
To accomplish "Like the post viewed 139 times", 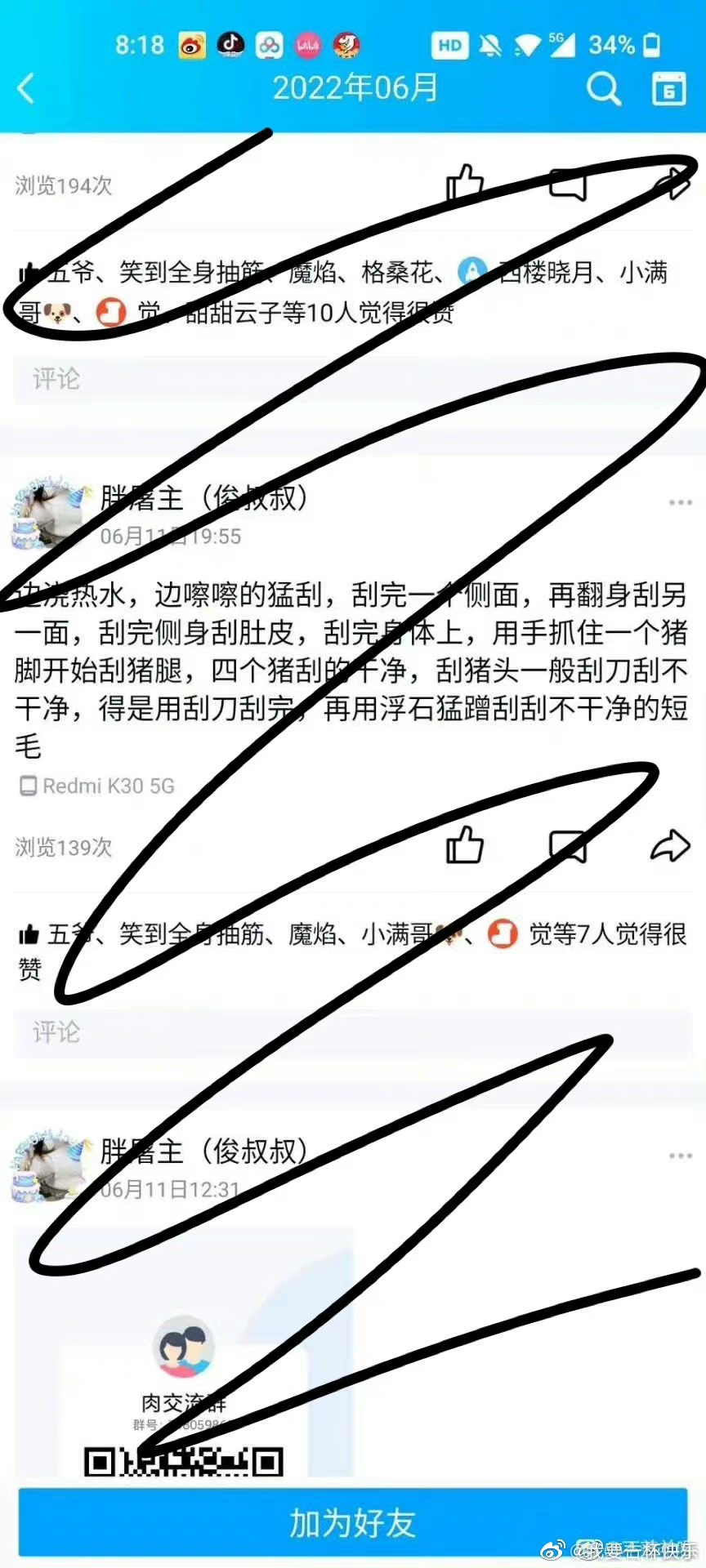I will coord(465,845).
